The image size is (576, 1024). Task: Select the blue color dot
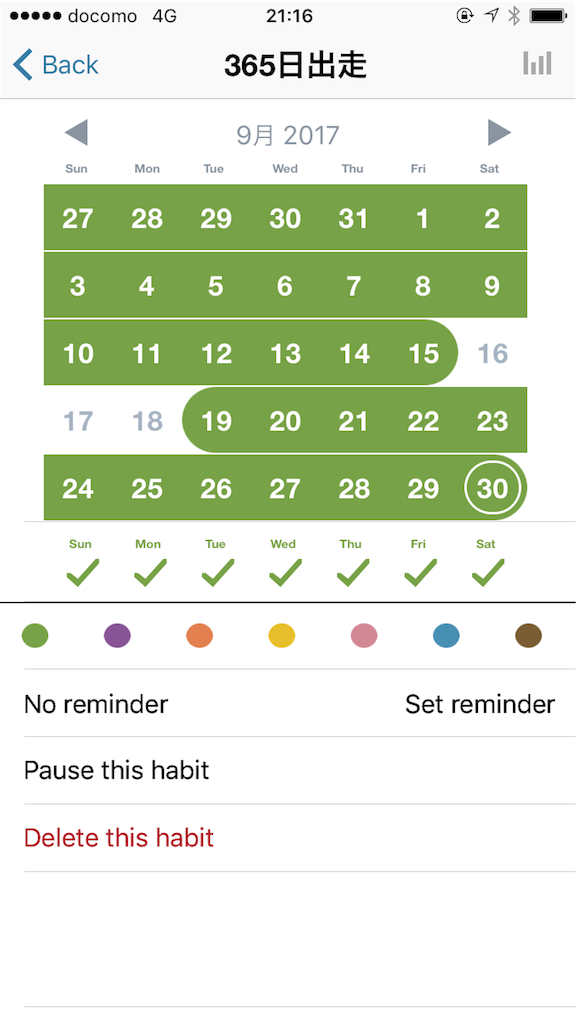click(x=446, y=635)
